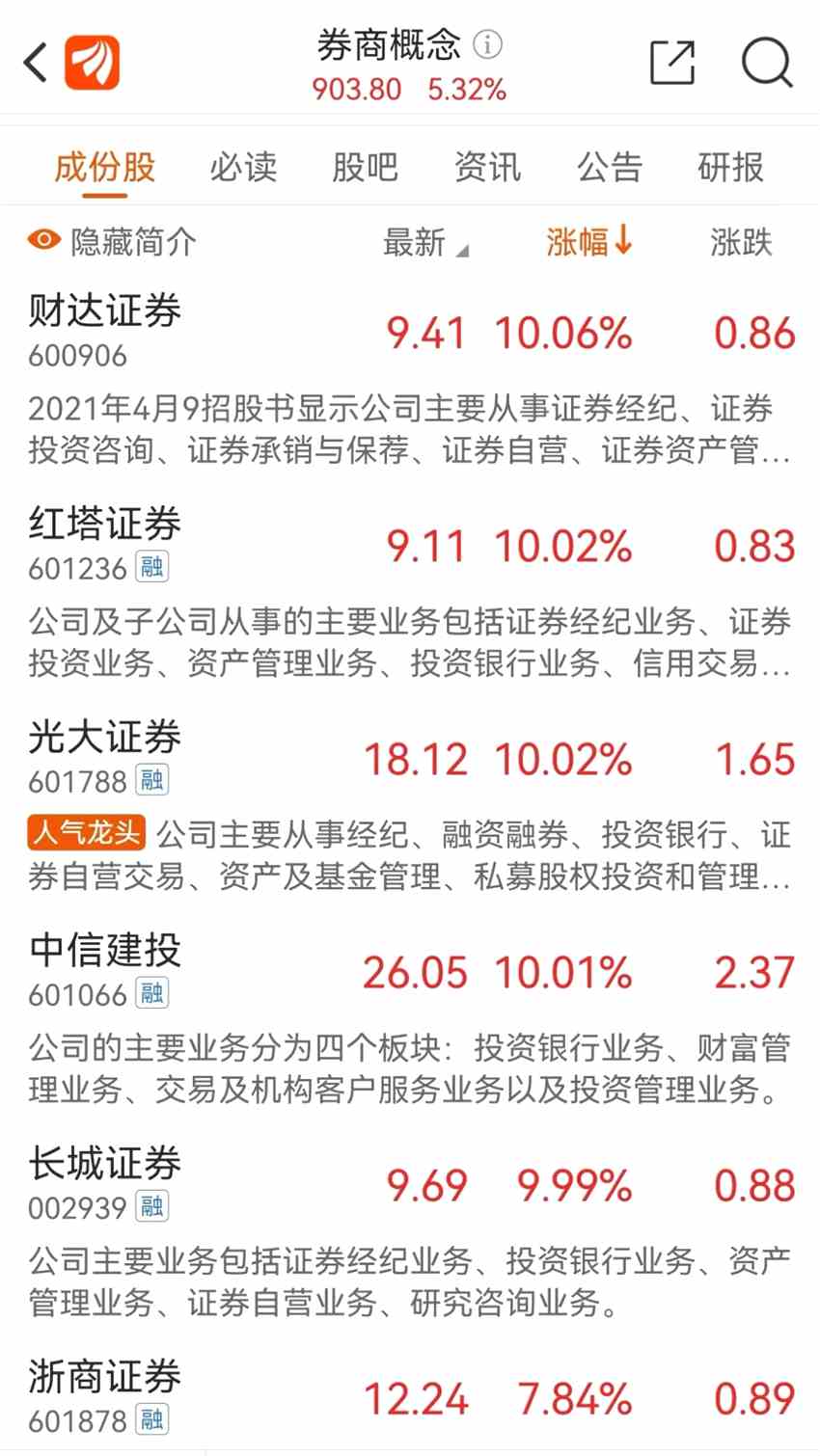Share this sector page

click(672, 64)
